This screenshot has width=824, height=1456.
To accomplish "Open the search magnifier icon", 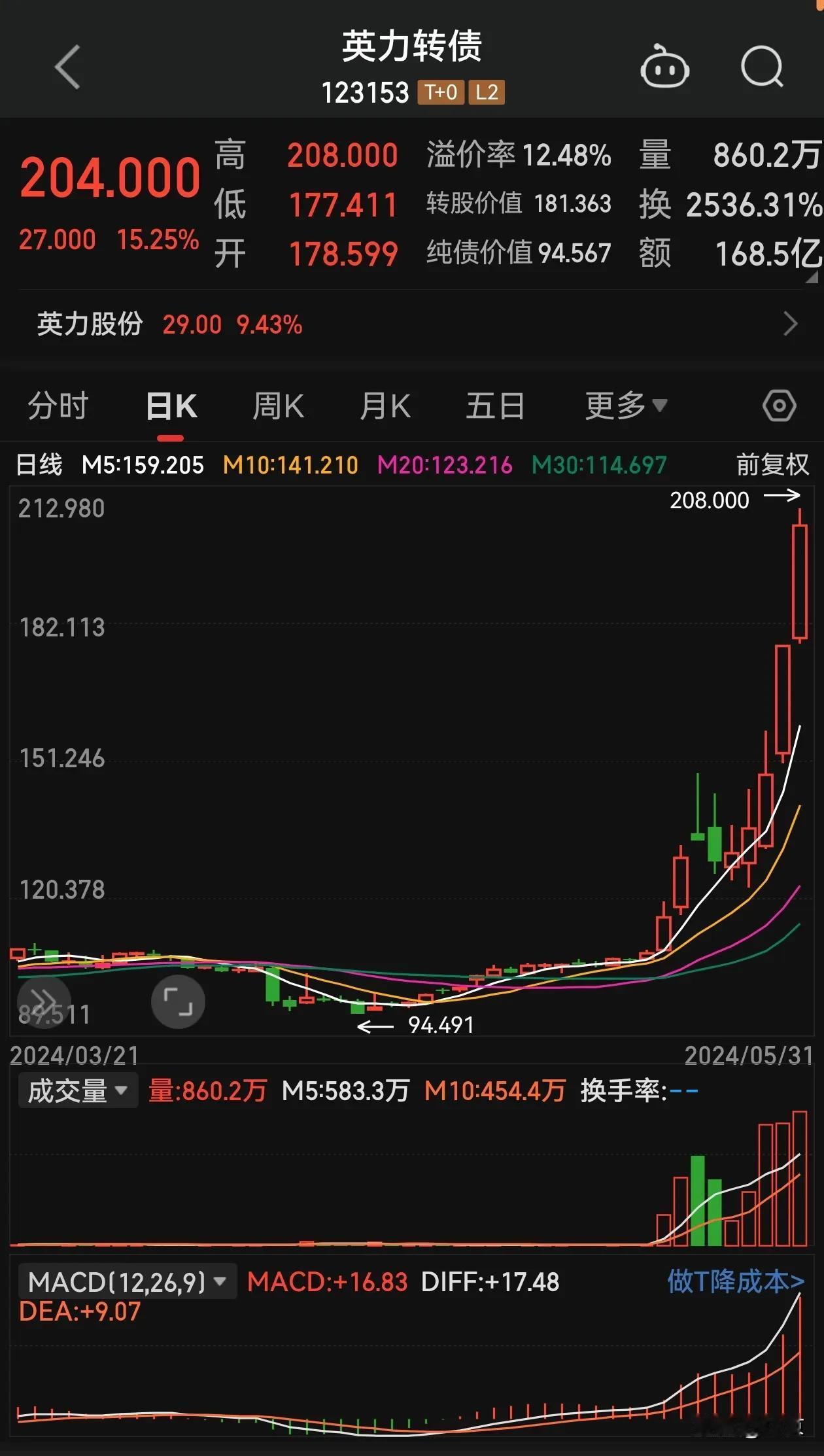I will pos(763,67).
